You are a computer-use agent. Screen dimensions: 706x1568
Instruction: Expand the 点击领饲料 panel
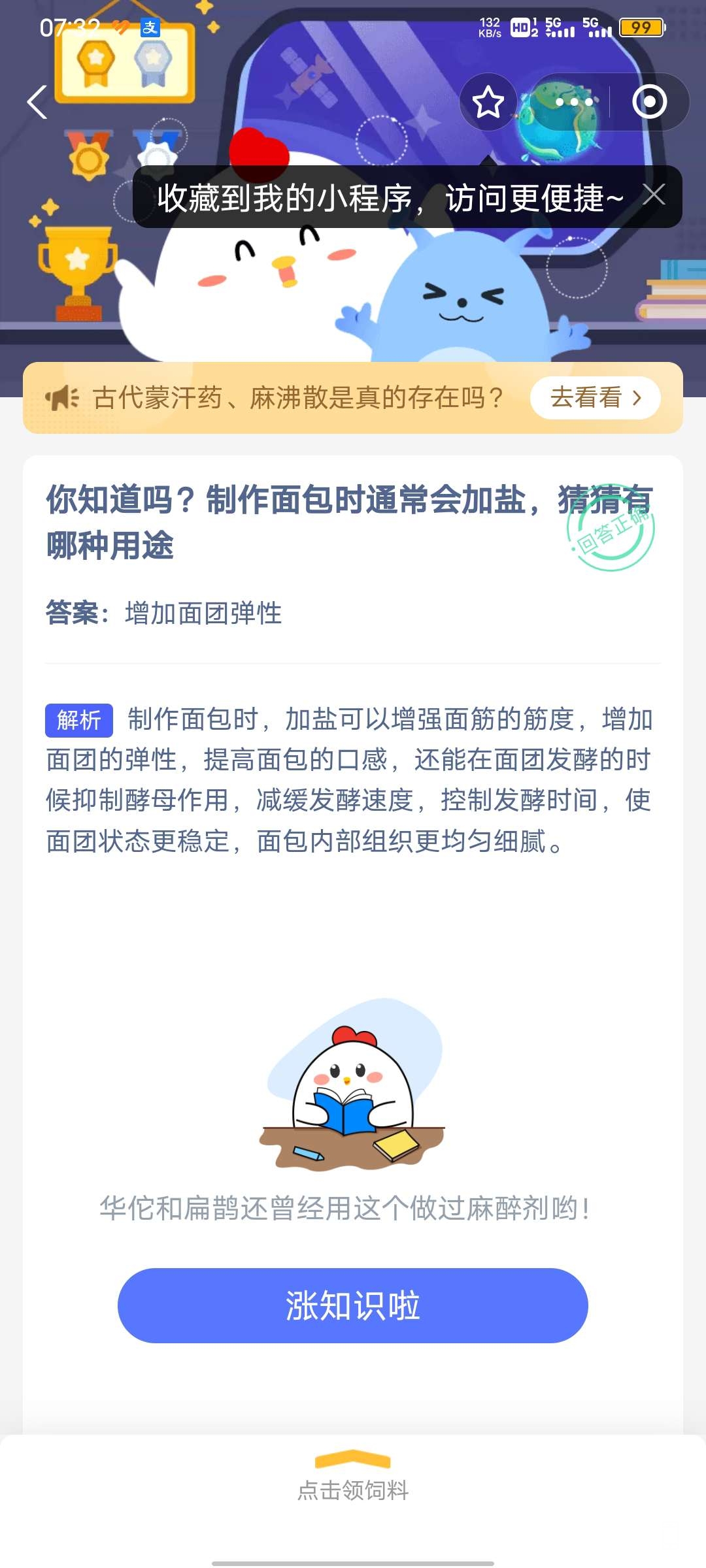353,1478
